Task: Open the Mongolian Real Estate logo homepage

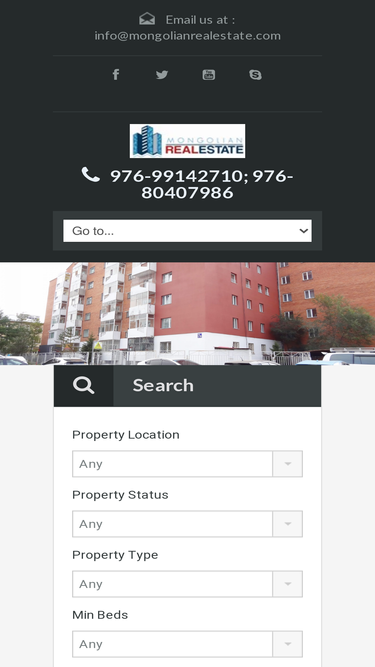Action: (188, 141)
